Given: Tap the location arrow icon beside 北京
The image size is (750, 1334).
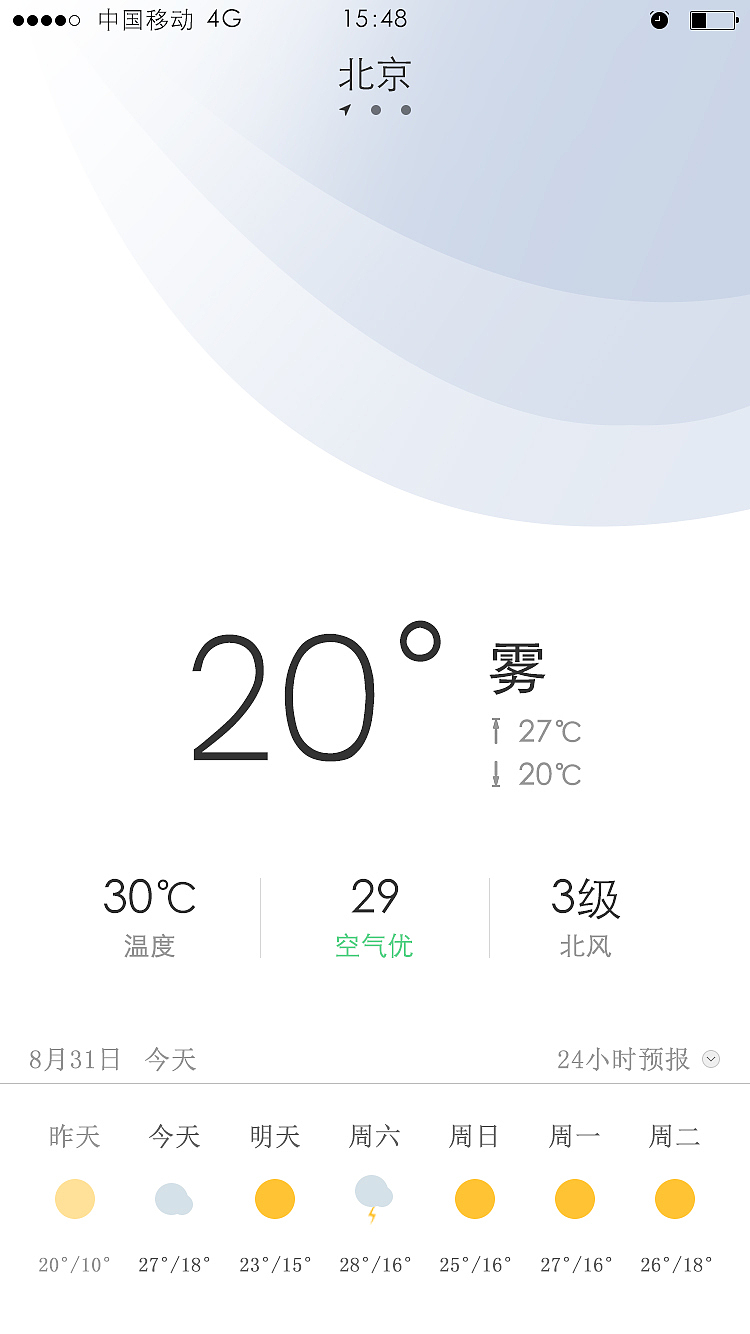Looking at the screenshot, I should tap(344, 110).
